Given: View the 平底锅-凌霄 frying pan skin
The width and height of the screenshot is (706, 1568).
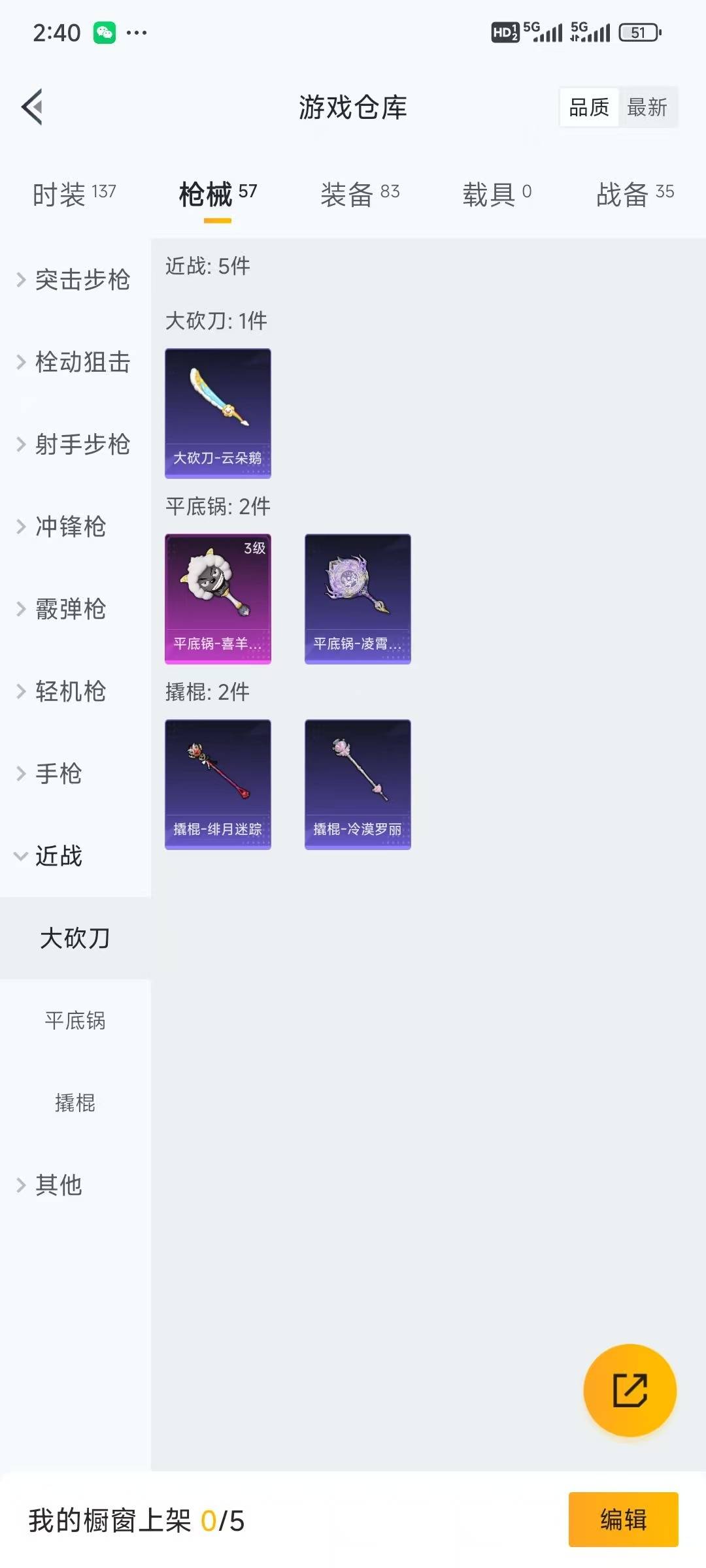Looking at the screenshot, I should pos(358,599).
